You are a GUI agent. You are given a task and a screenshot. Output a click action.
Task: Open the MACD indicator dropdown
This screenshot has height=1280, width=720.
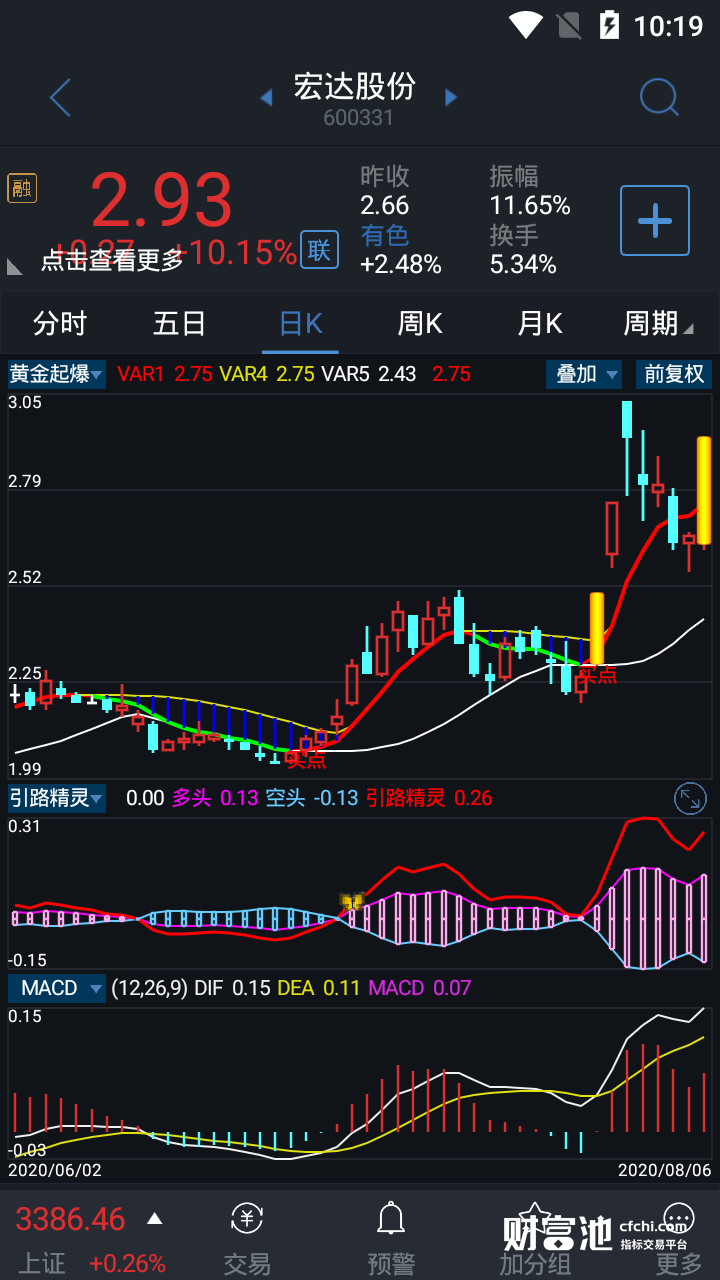[57, 988]
